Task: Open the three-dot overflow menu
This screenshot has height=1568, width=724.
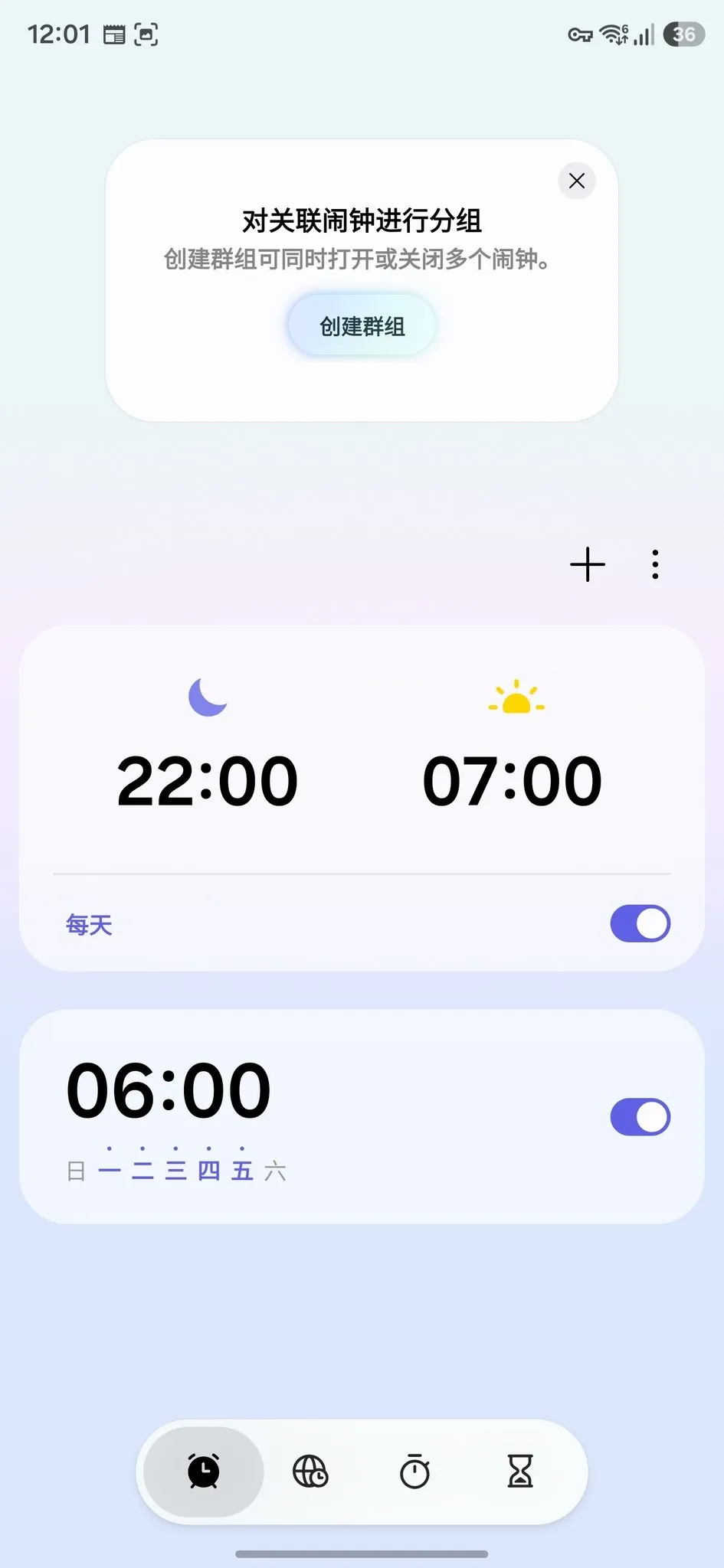Action: click(x=655, y=565)
